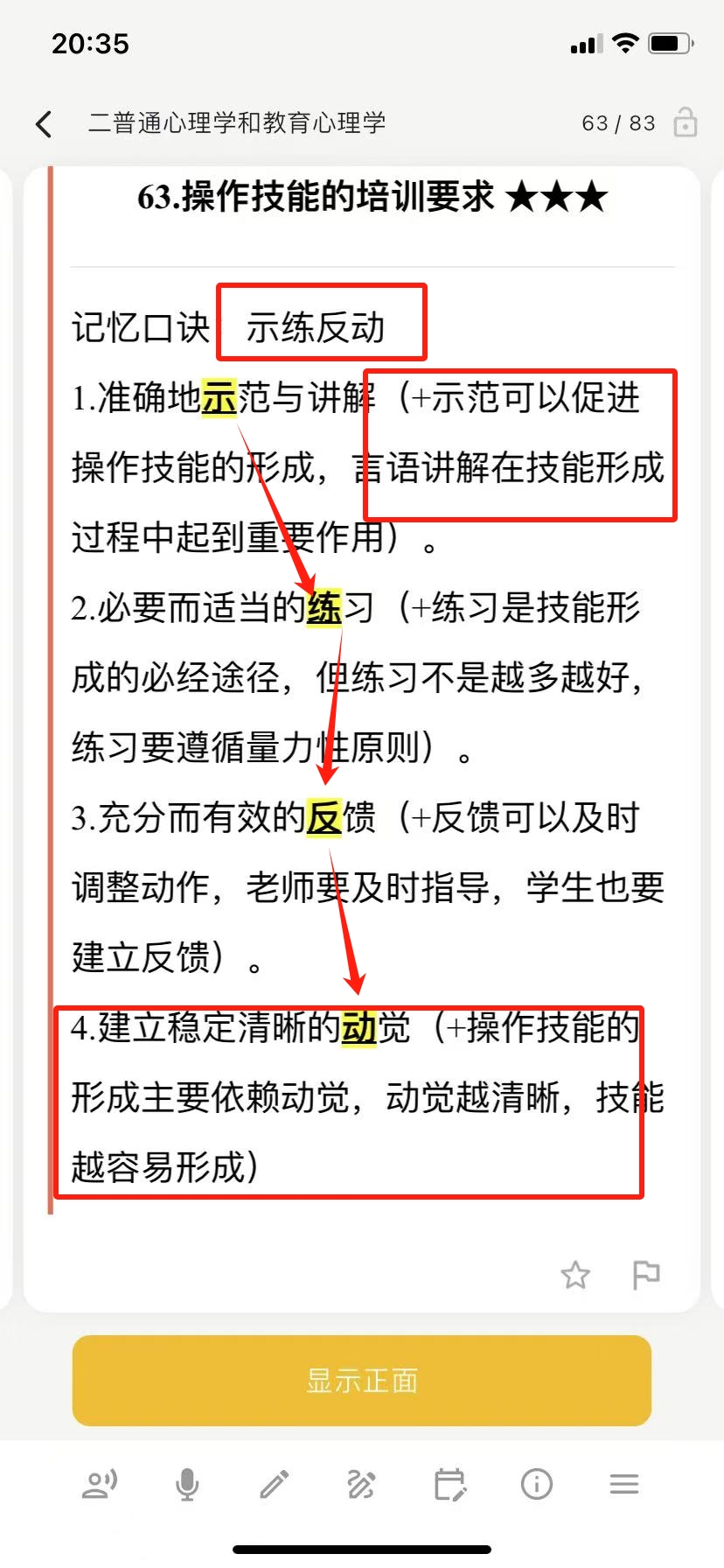724x1568 pixels.
Task: Tap the lock icon near page counter
Action: [x=686, y=122]
